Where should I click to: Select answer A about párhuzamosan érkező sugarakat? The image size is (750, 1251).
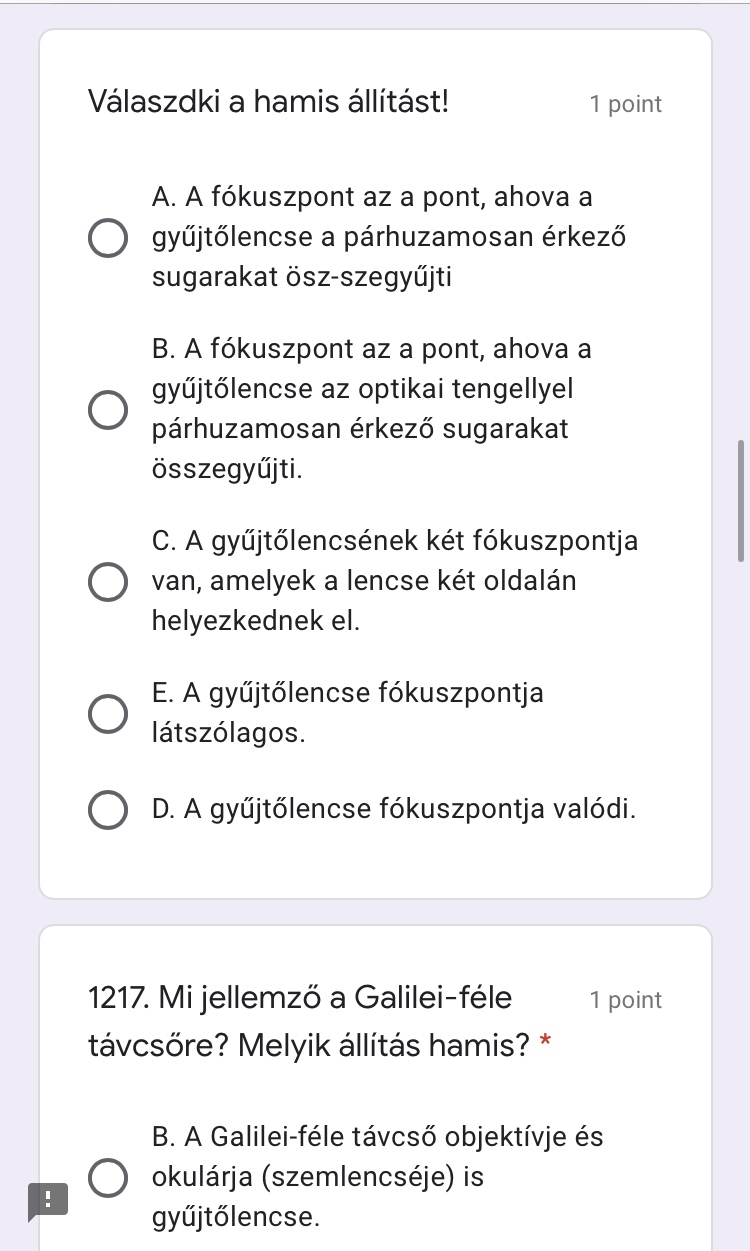click(108, 238)
